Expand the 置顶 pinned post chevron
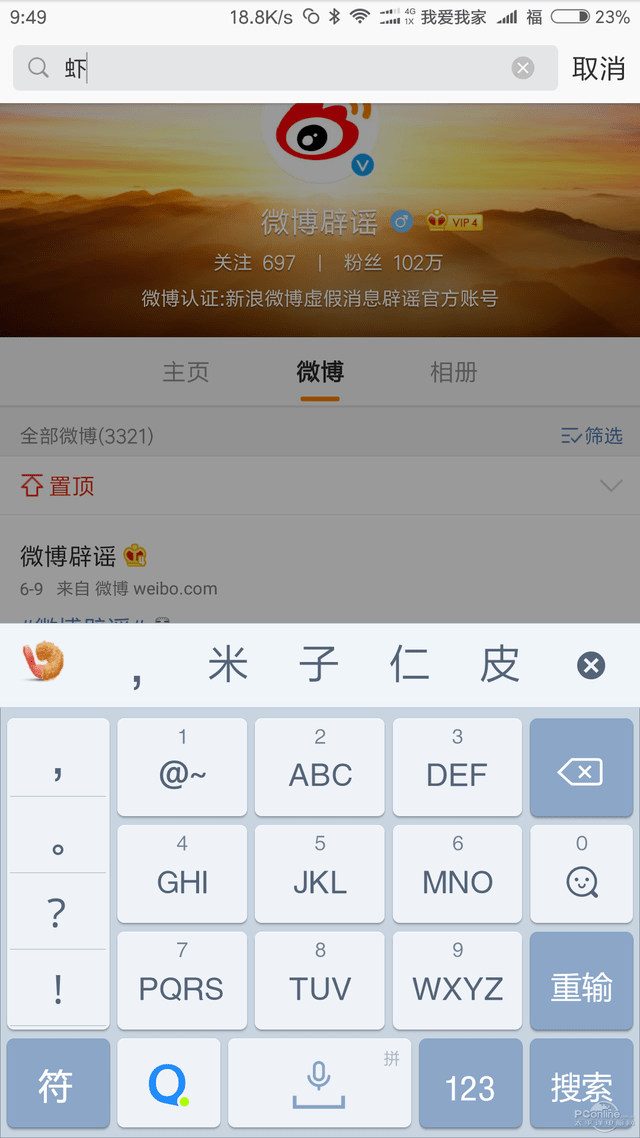This screenshot has height=1138, width=640. 610,486
